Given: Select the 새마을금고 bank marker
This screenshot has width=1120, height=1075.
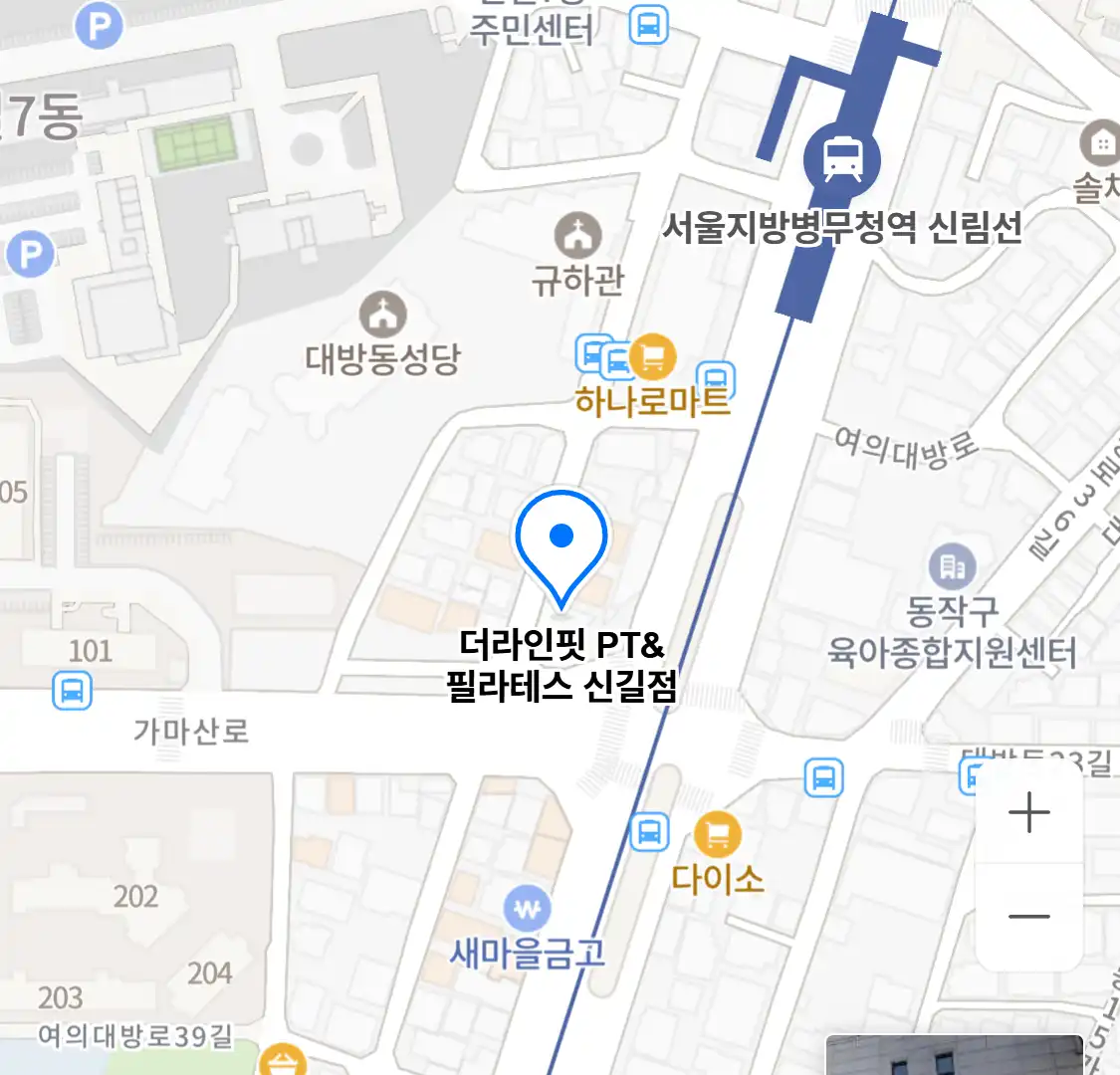Looking at the screenshot, I should (527, 908).
